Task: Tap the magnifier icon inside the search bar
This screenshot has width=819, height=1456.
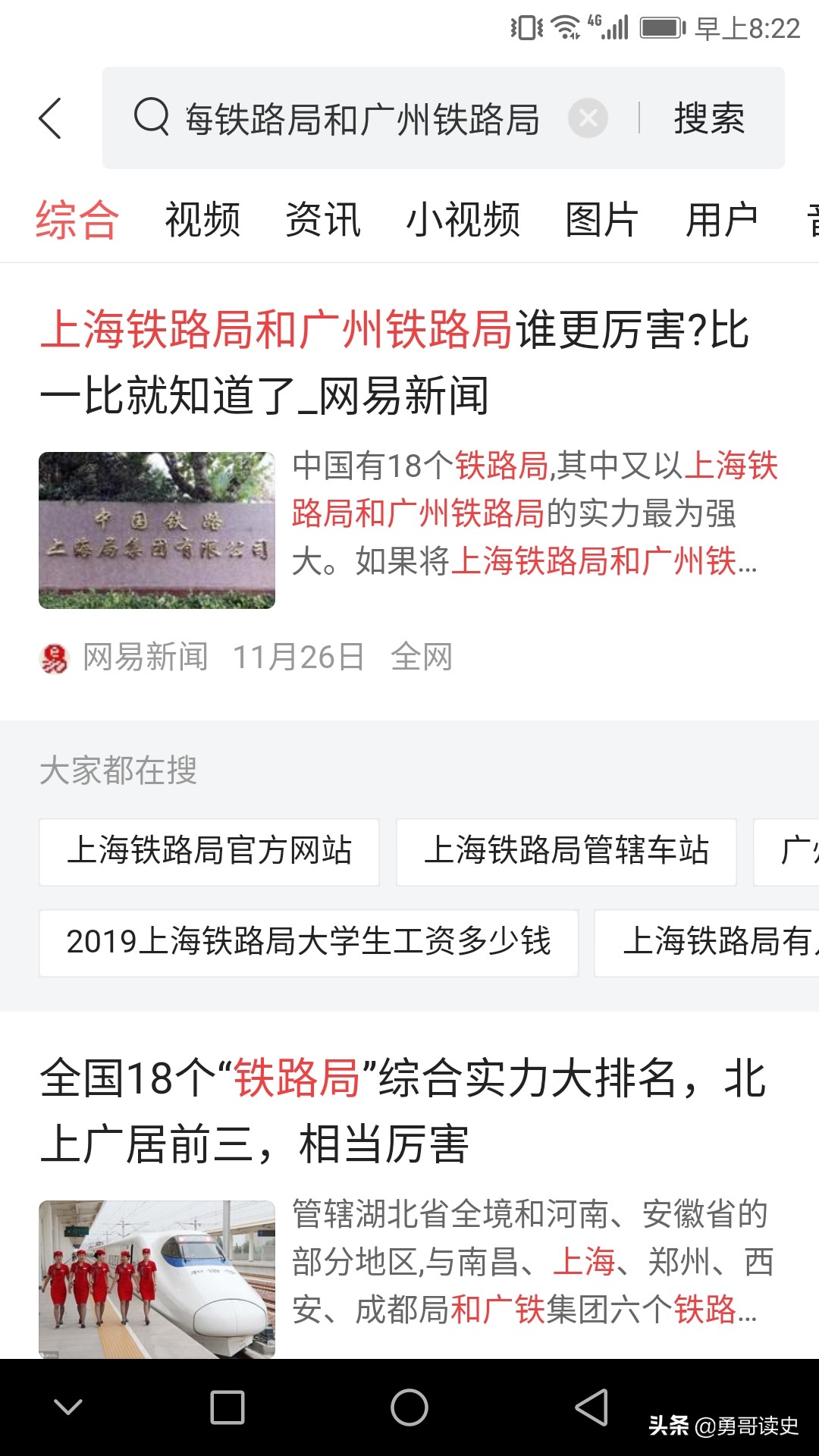Action: coord(152,120)
